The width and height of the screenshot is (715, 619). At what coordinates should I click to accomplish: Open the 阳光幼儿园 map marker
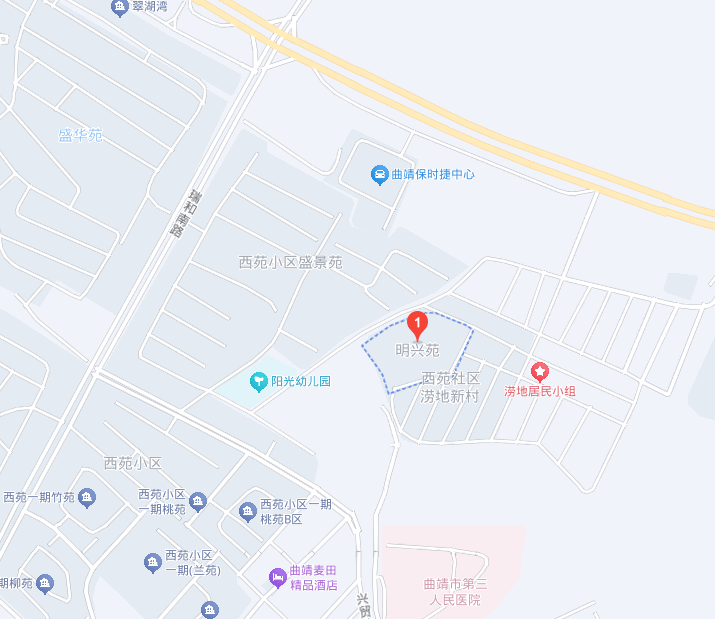(x=257, y=382)
